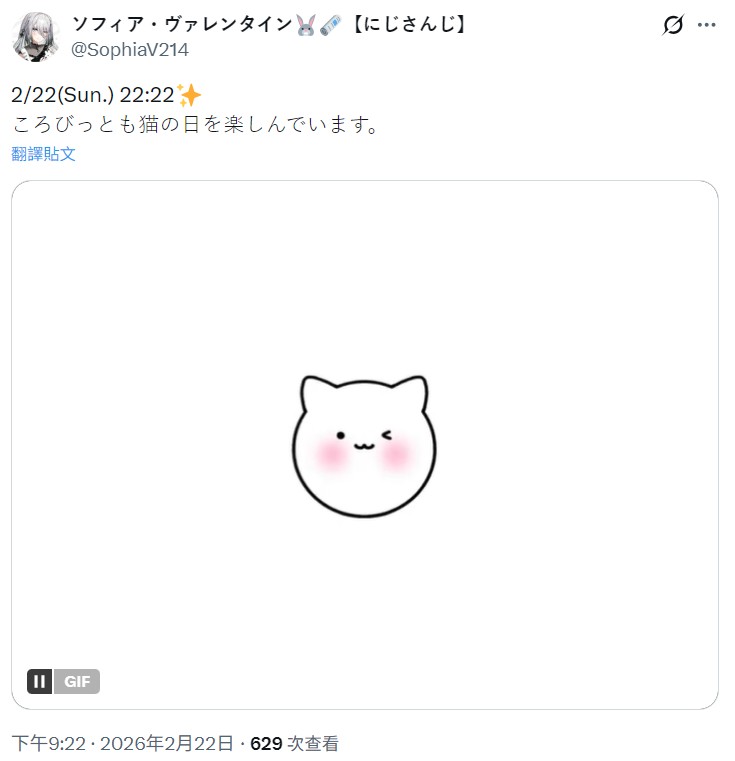This screenshot has width=735, height=761.
Task: Open the @SophiaV214 handle
Action: tap(130, 50)
